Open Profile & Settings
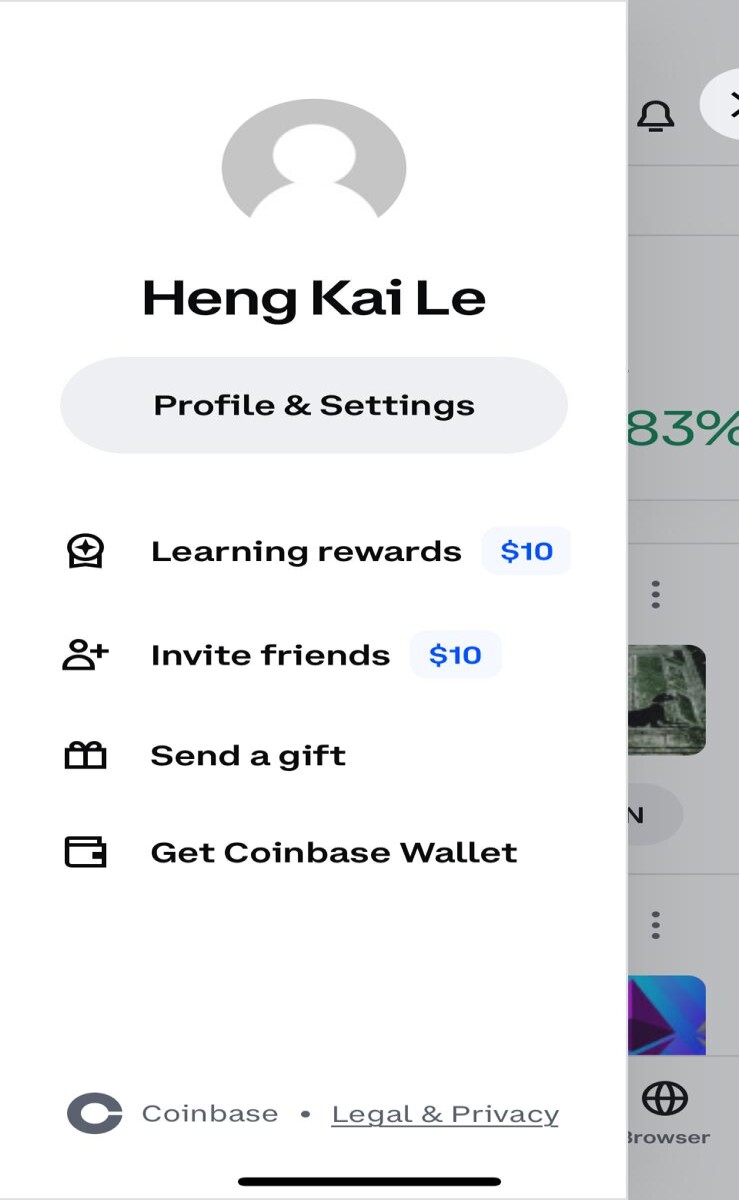The width and height of the screenshot is (739, 1200). point(314,405)
